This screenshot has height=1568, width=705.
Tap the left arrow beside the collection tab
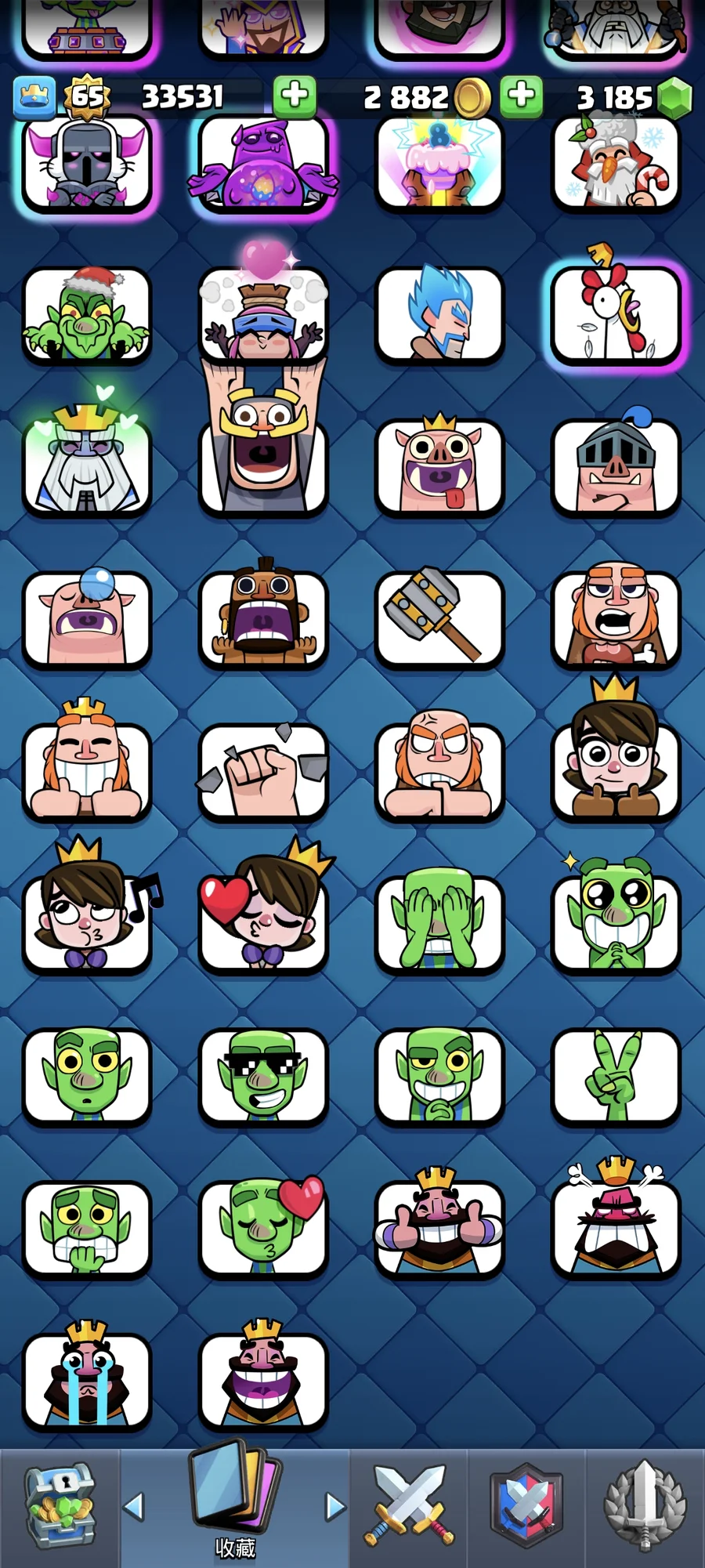click(135, 1506)
